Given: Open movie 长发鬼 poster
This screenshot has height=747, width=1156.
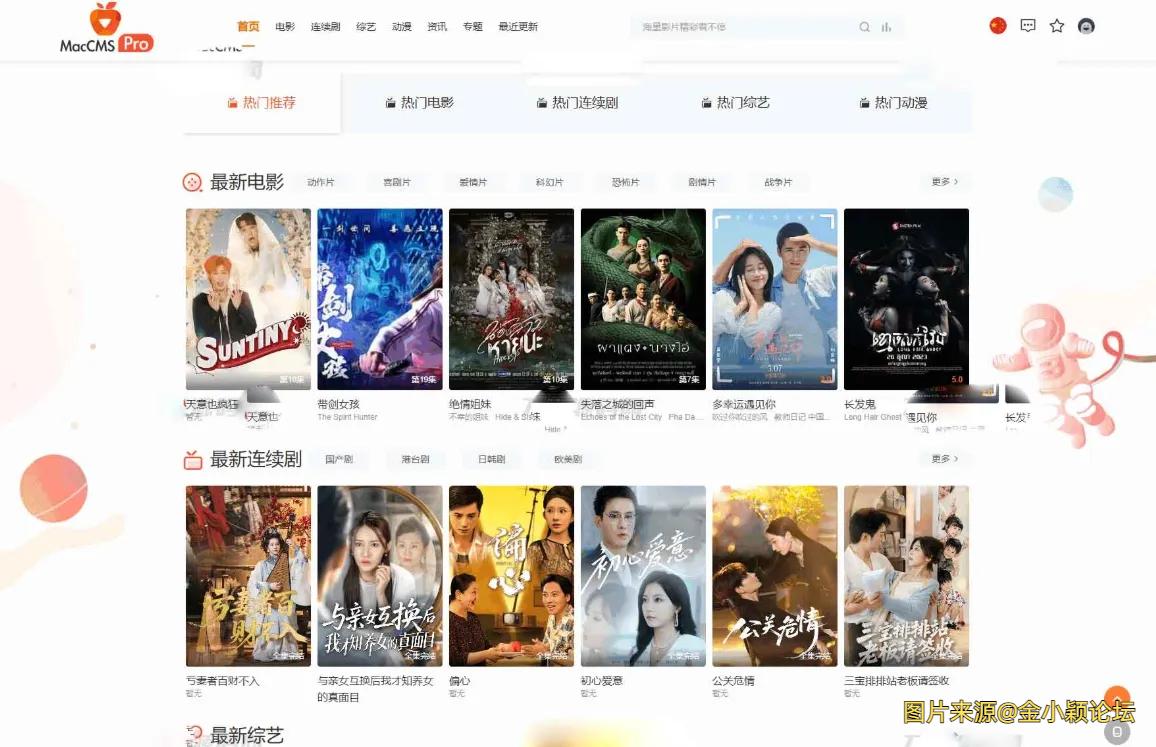Looking at the screenshot, I should tap(906, 299).
